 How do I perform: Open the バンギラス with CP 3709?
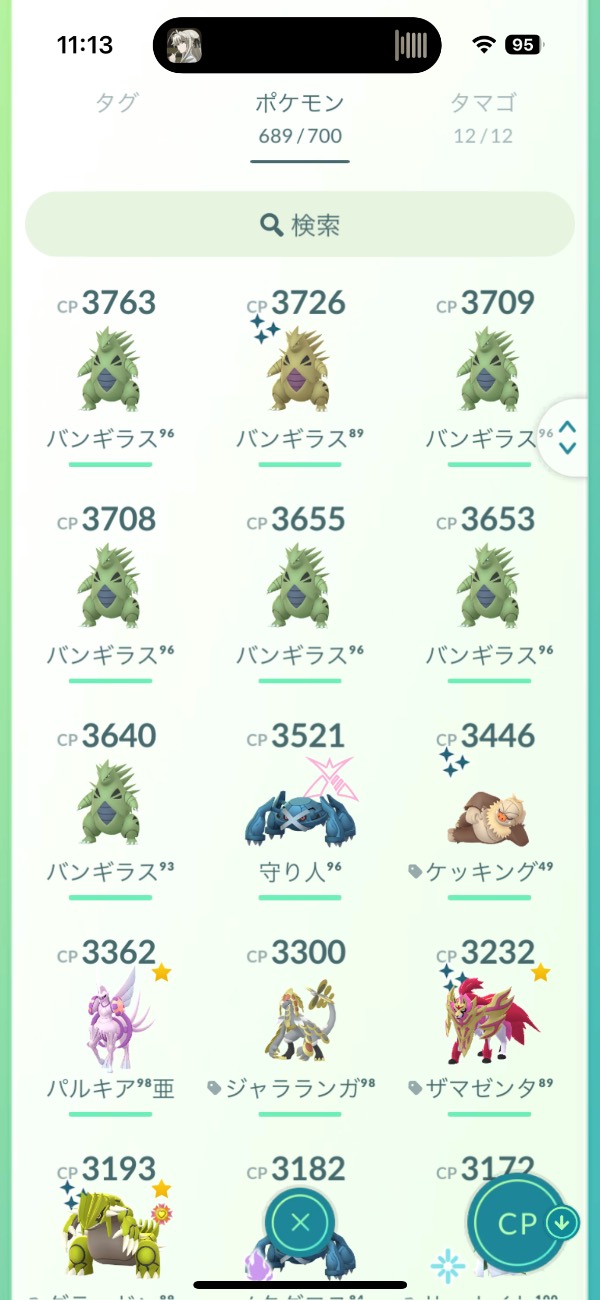pos(490,375)
